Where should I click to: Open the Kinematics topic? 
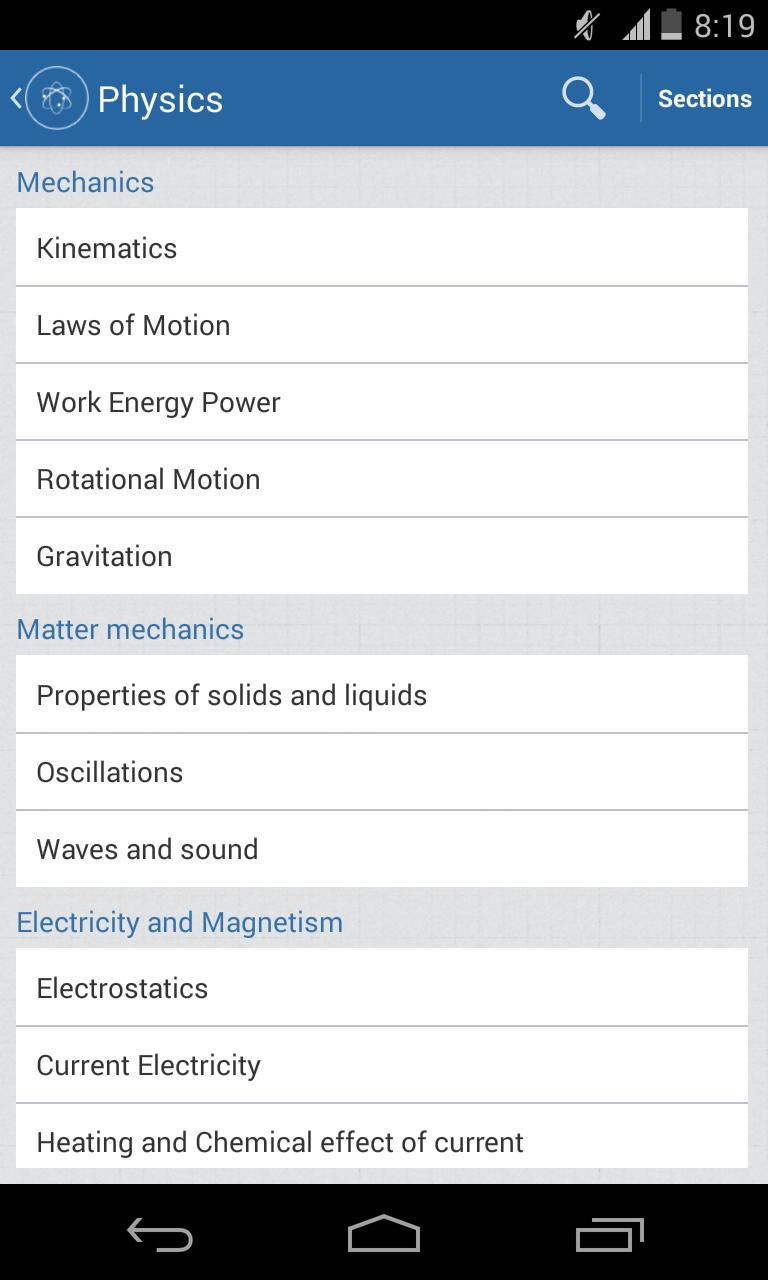click(381, 248)
